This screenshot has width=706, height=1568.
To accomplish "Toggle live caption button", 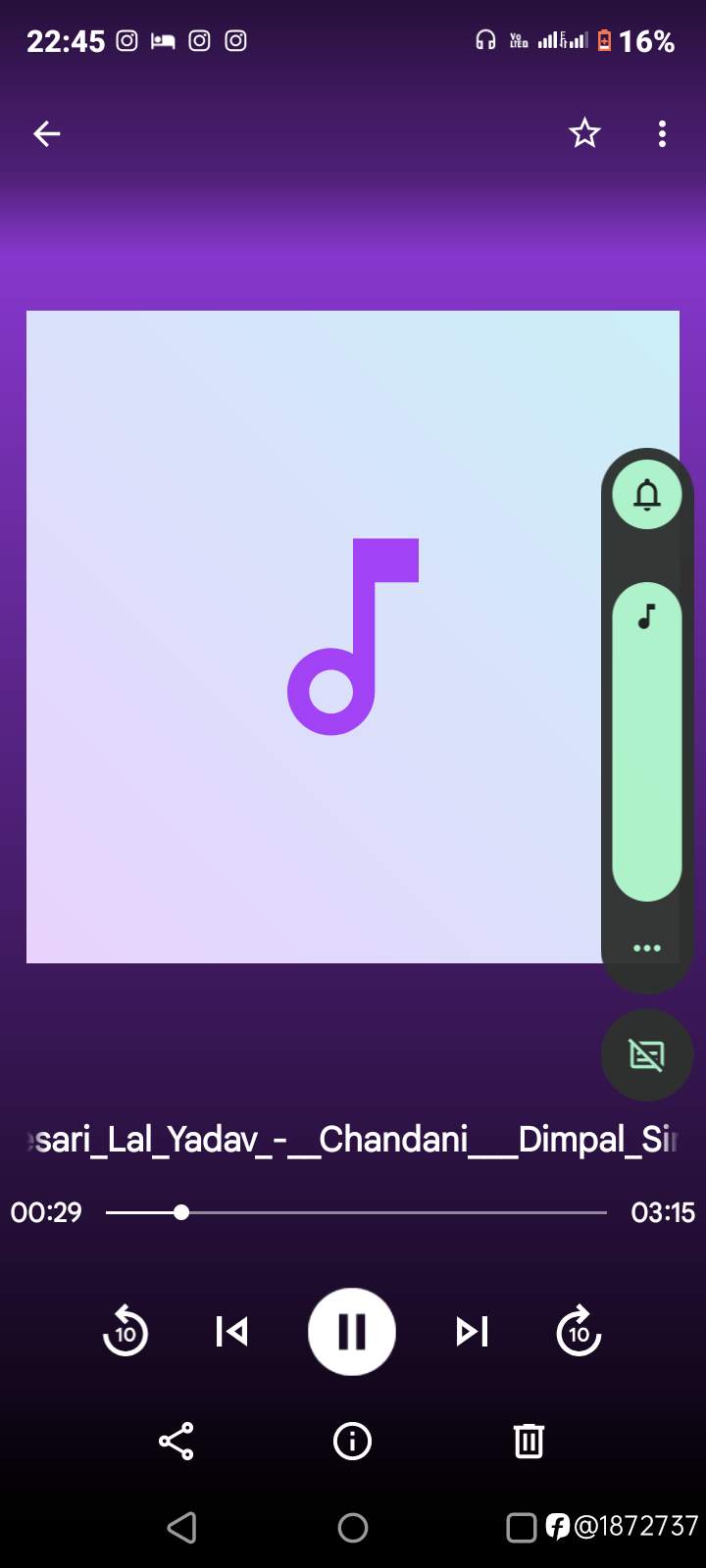I will (647, 1055).
